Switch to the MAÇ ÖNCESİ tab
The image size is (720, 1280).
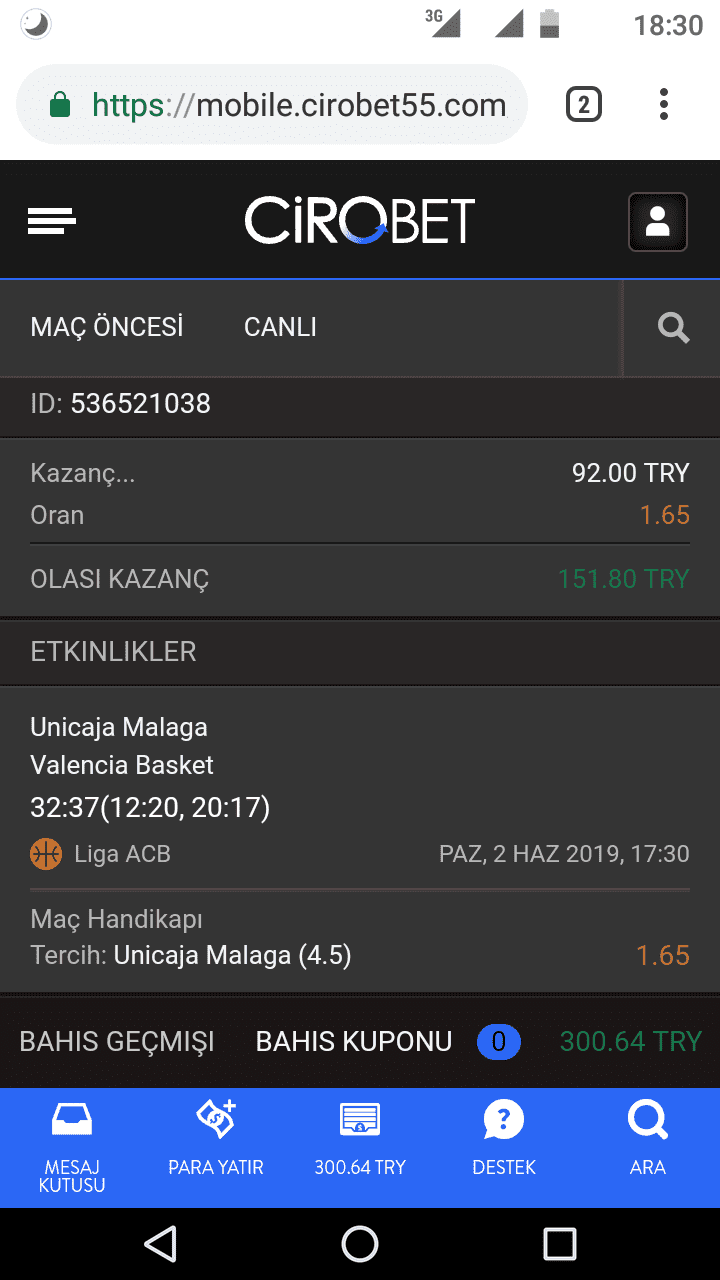click(x=107, y=327)
